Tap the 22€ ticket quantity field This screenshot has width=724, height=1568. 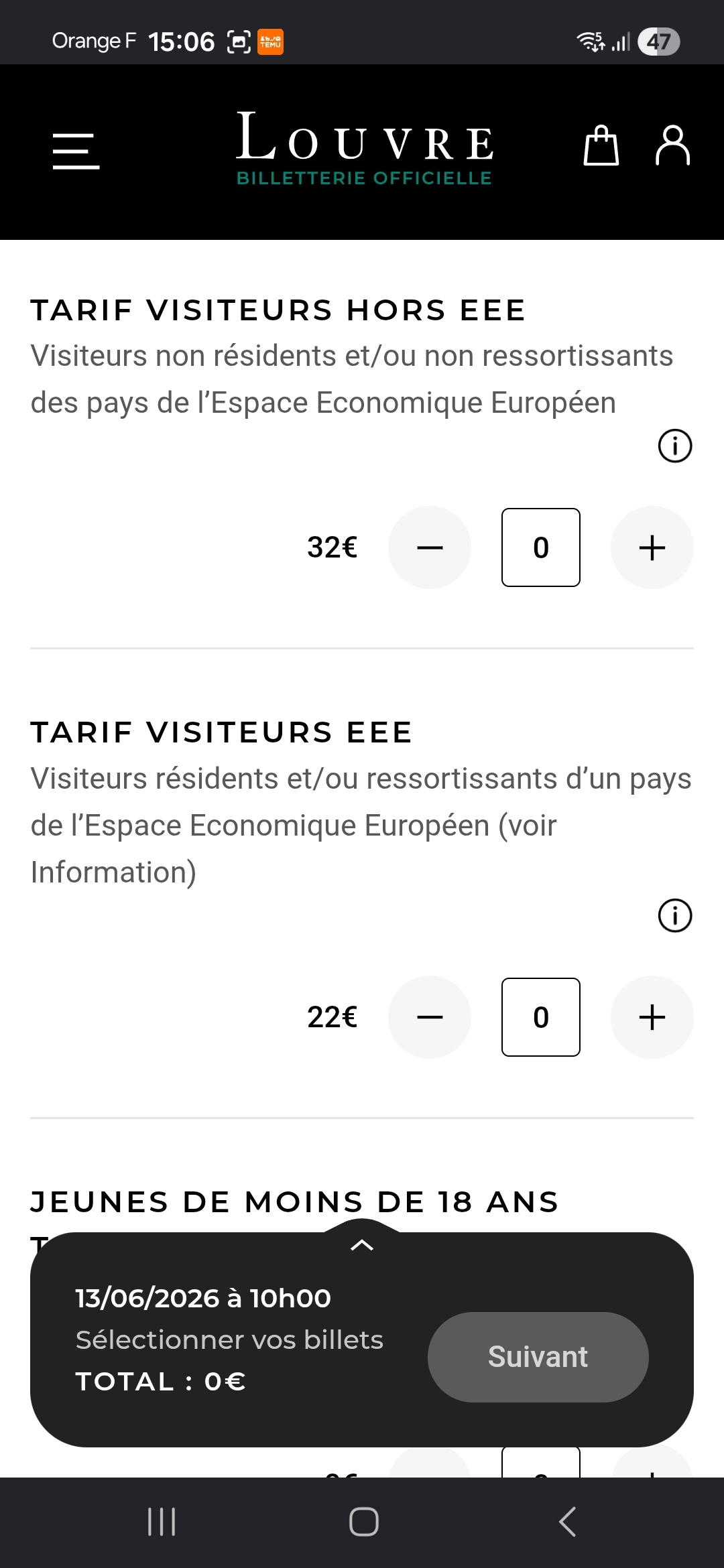tap(541, 1017)
